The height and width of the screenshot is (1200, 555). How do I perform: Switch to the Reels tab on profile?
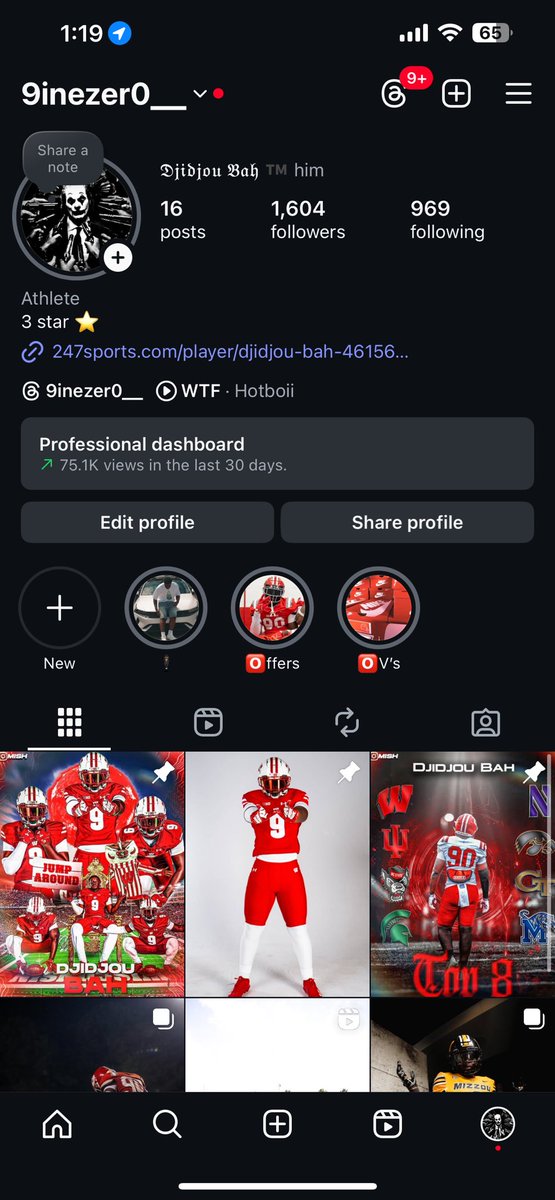coord(208,722)
